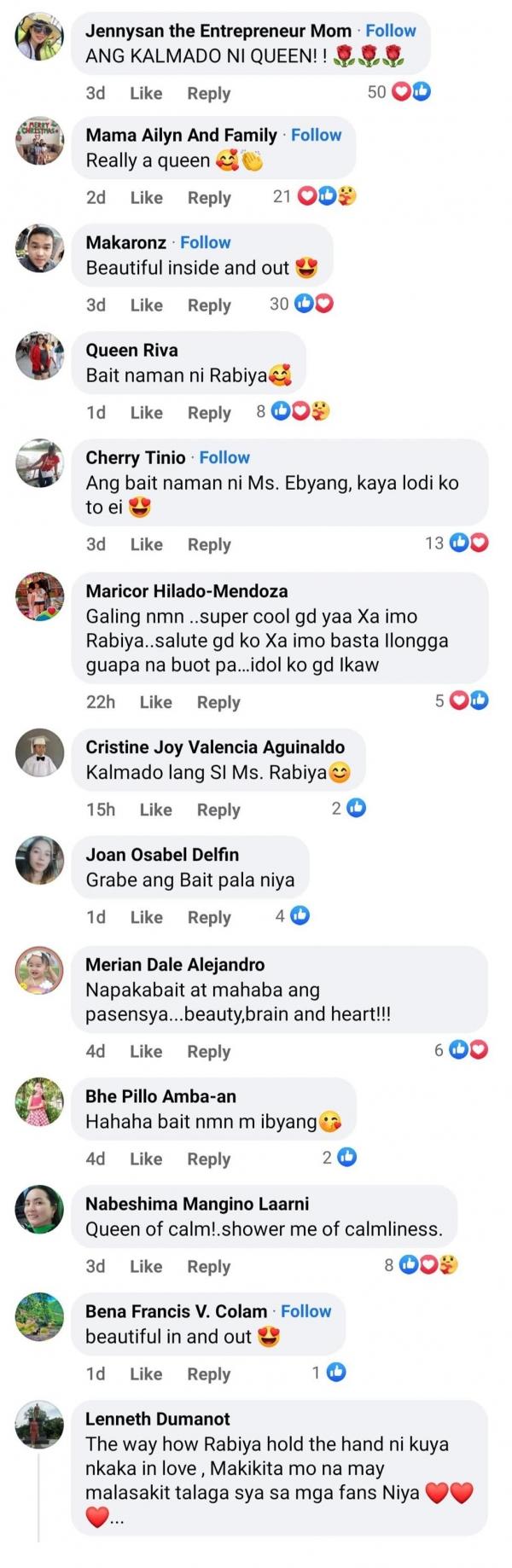Reply to Merian Dale Alejandro's comment
Viewport: 512px width, 1568px height.
[208, 1051]
